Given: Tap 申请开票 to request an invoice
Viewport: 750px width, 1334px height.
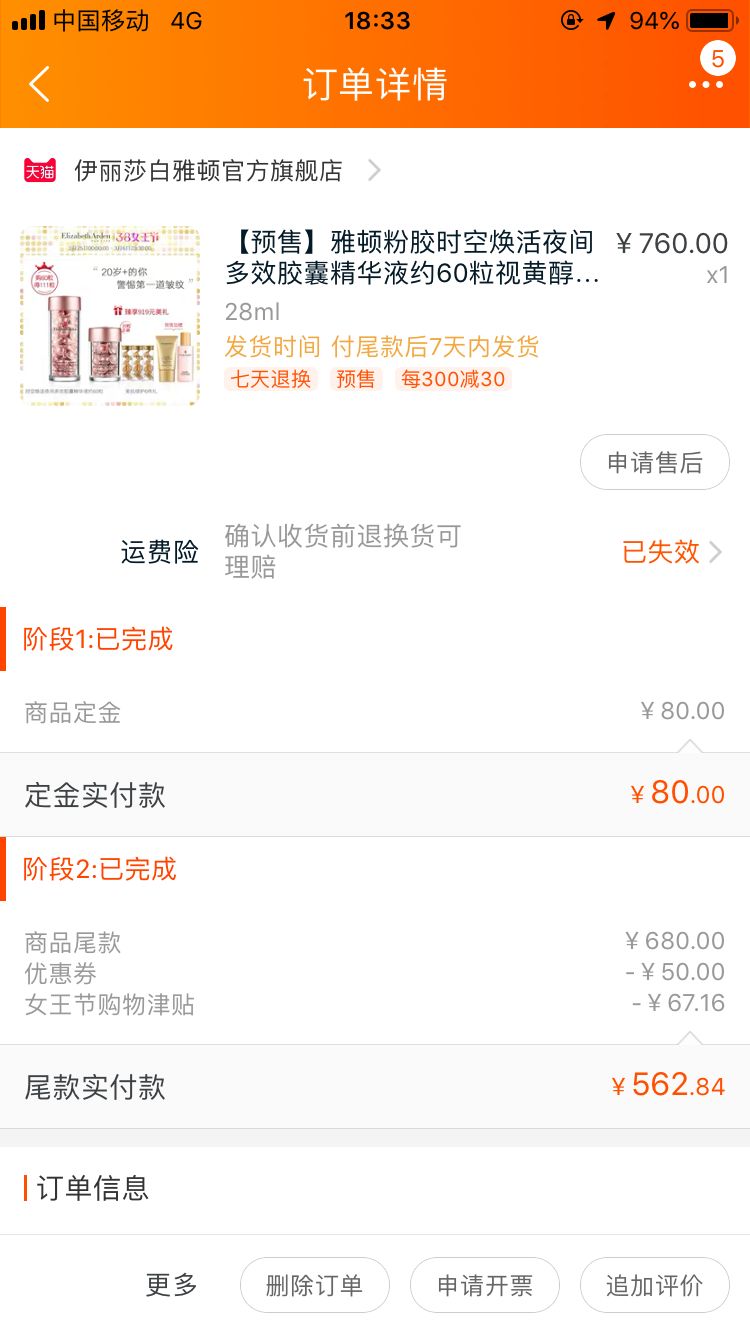Looking at the screenshot, I should [485, 1285].
